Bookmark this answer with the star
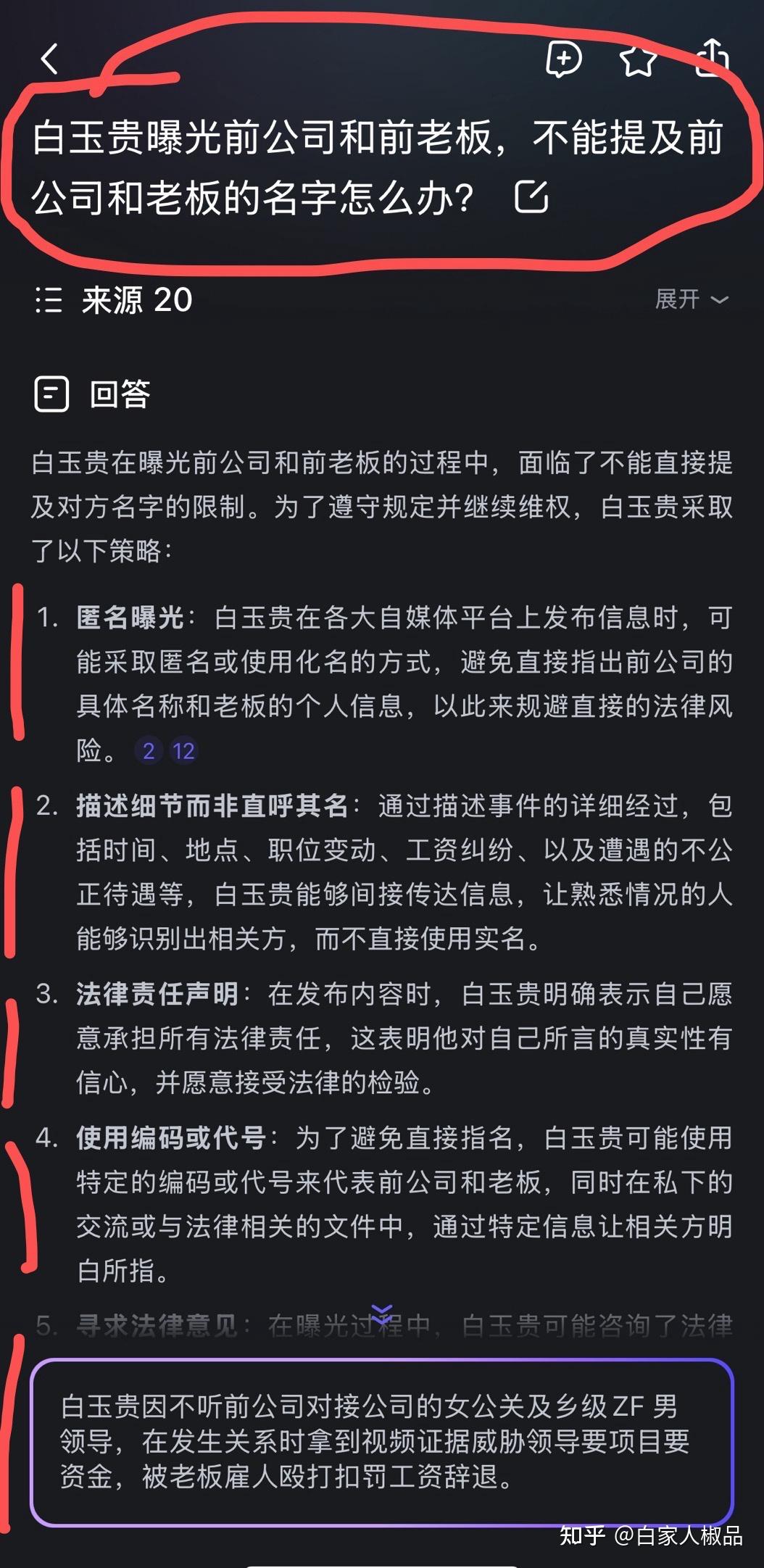764x1568 pixels. pyautogui.click(x=638, y=59)
